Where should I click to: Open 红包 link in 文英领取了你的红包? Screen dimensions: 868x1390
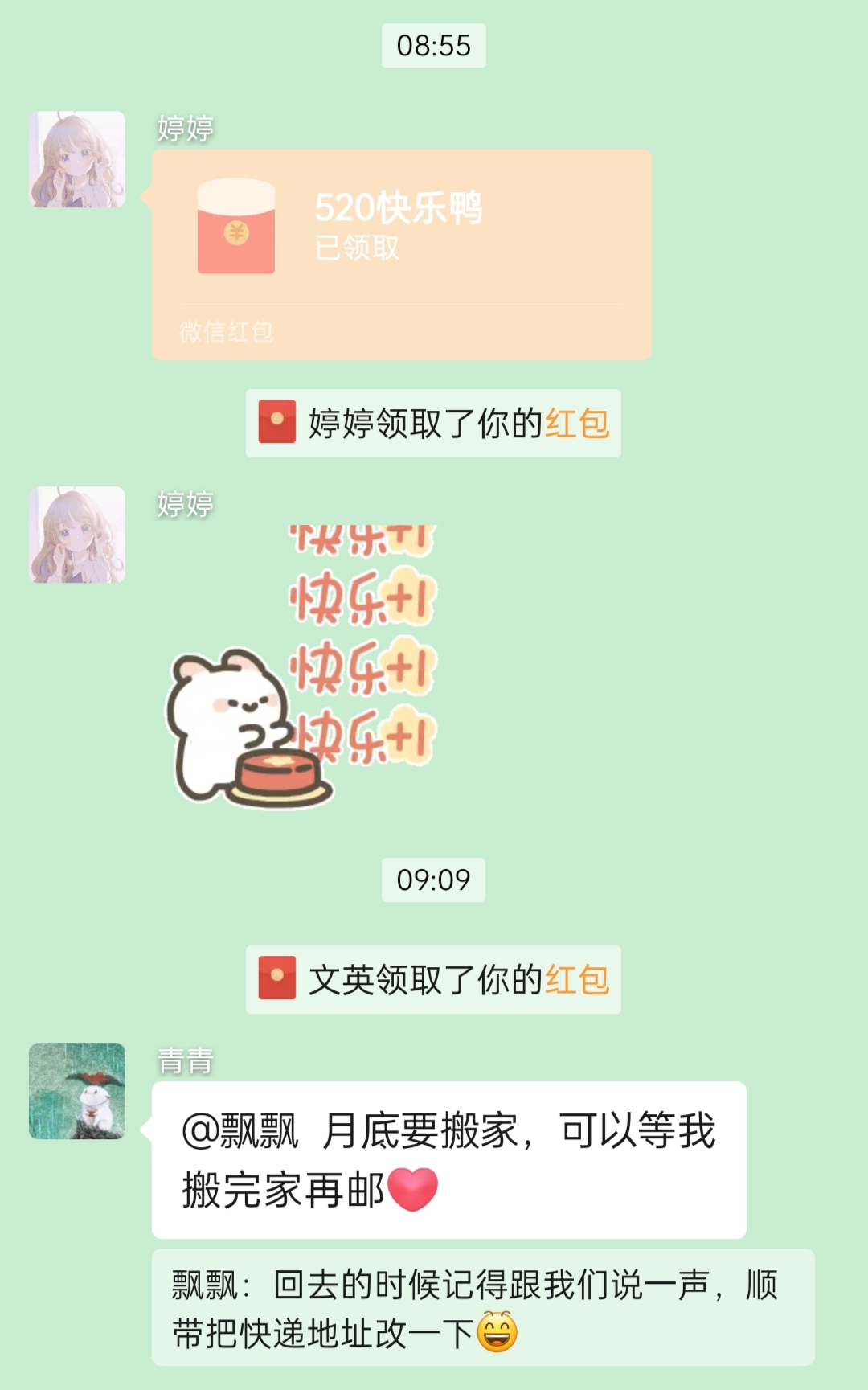click(577, 980)
